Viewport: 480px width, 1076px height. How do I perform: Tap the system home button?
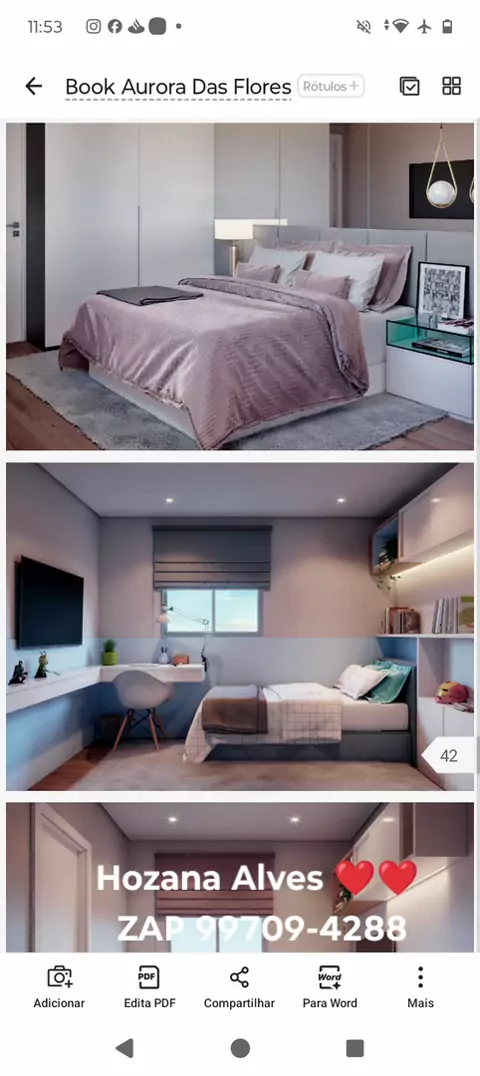(240, 1048)
